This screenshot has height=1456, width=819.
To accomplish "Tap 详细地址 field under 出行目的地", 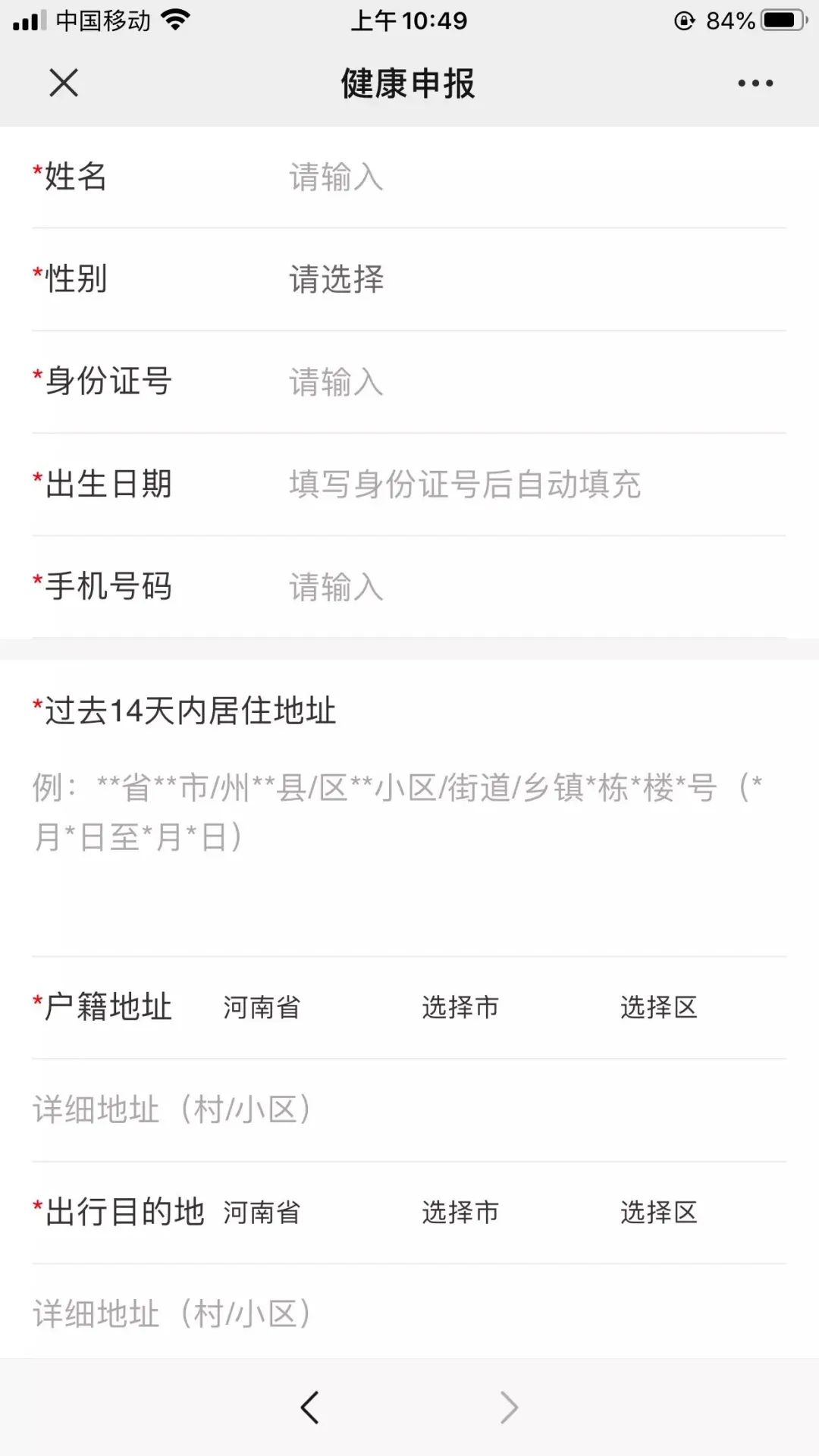I will coord(408,1314).
